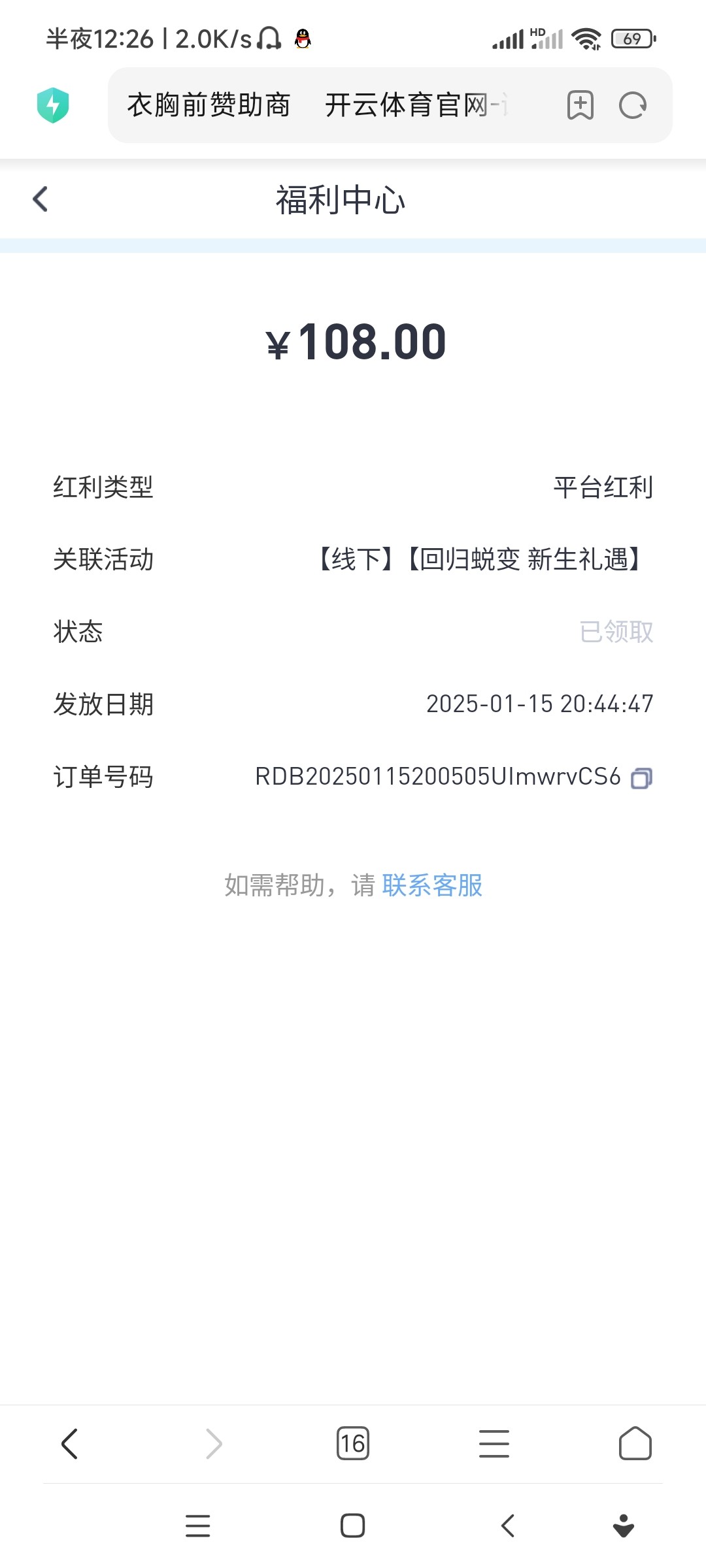The width and height of the screenshot is (706, 1568).
Task: Tap the browser address bar
Action: click(327, 105)
